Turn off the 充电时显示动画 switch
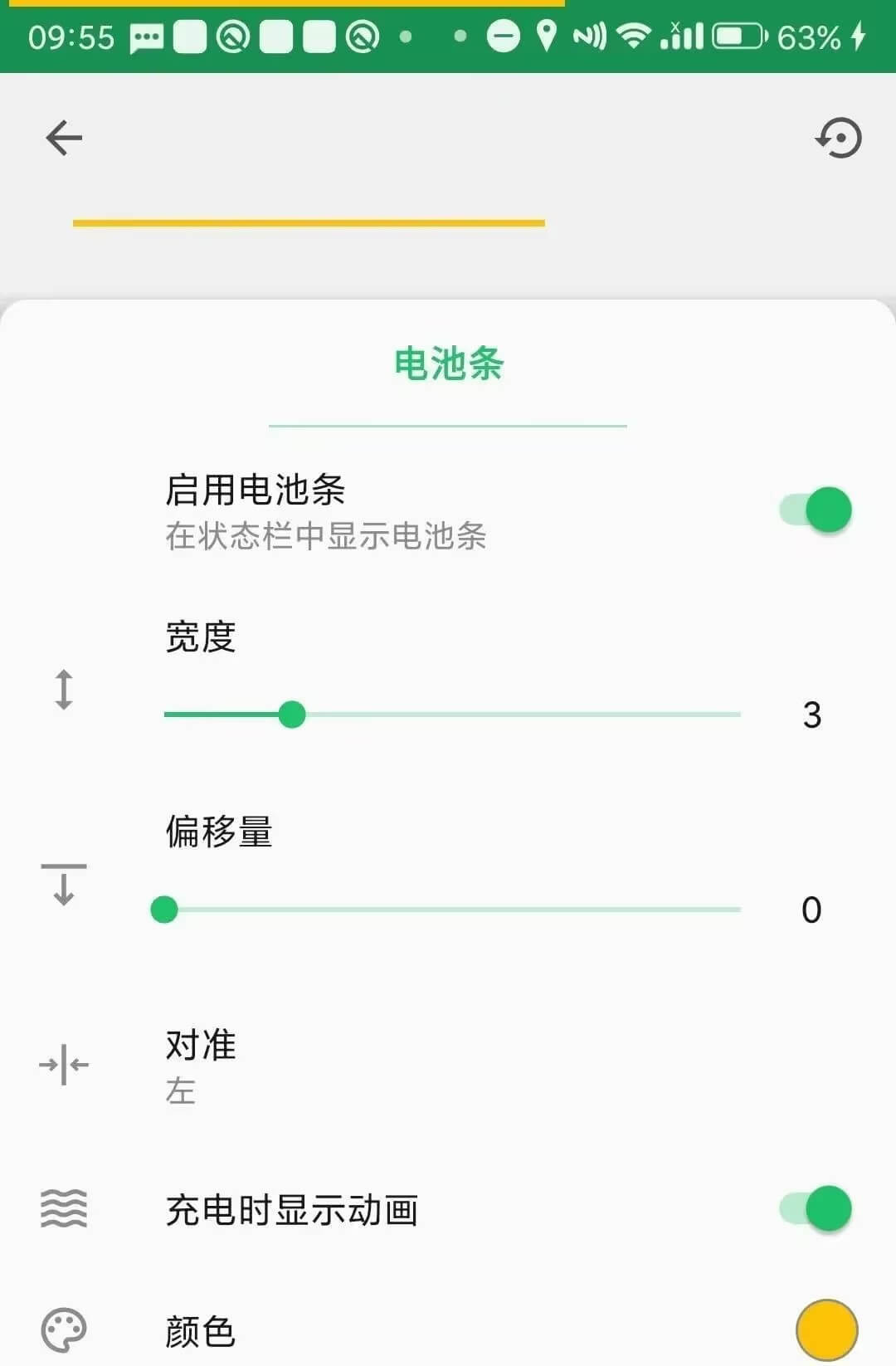 pyautogui.click(x=811, y=1210)
